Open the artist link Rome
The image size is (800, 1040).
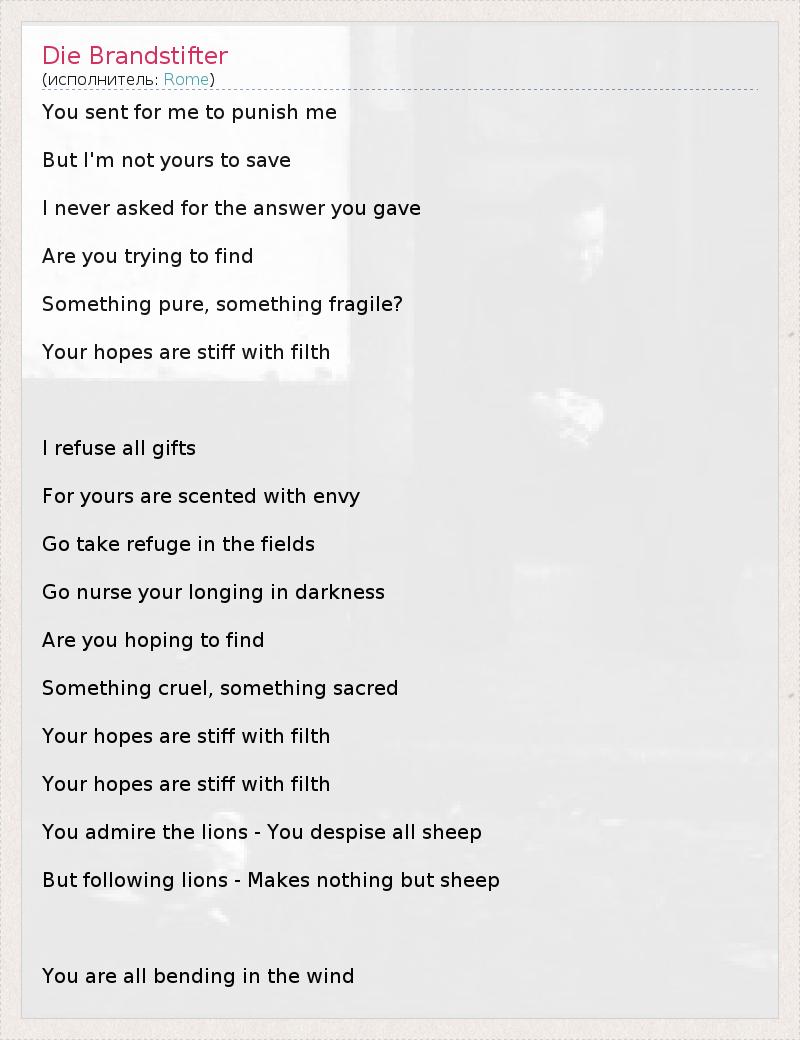(x=186, y=80)
